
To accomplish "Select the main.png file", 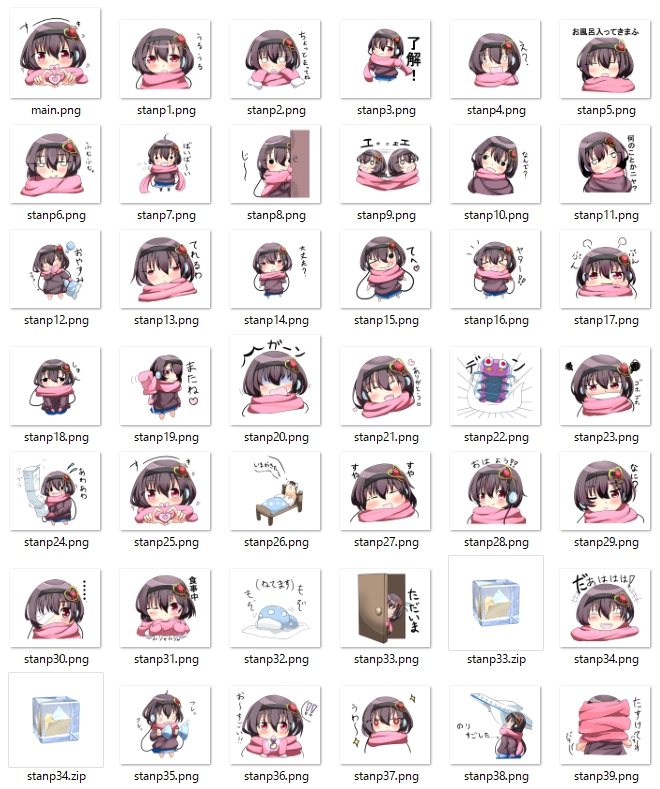I will pos(55,55).
